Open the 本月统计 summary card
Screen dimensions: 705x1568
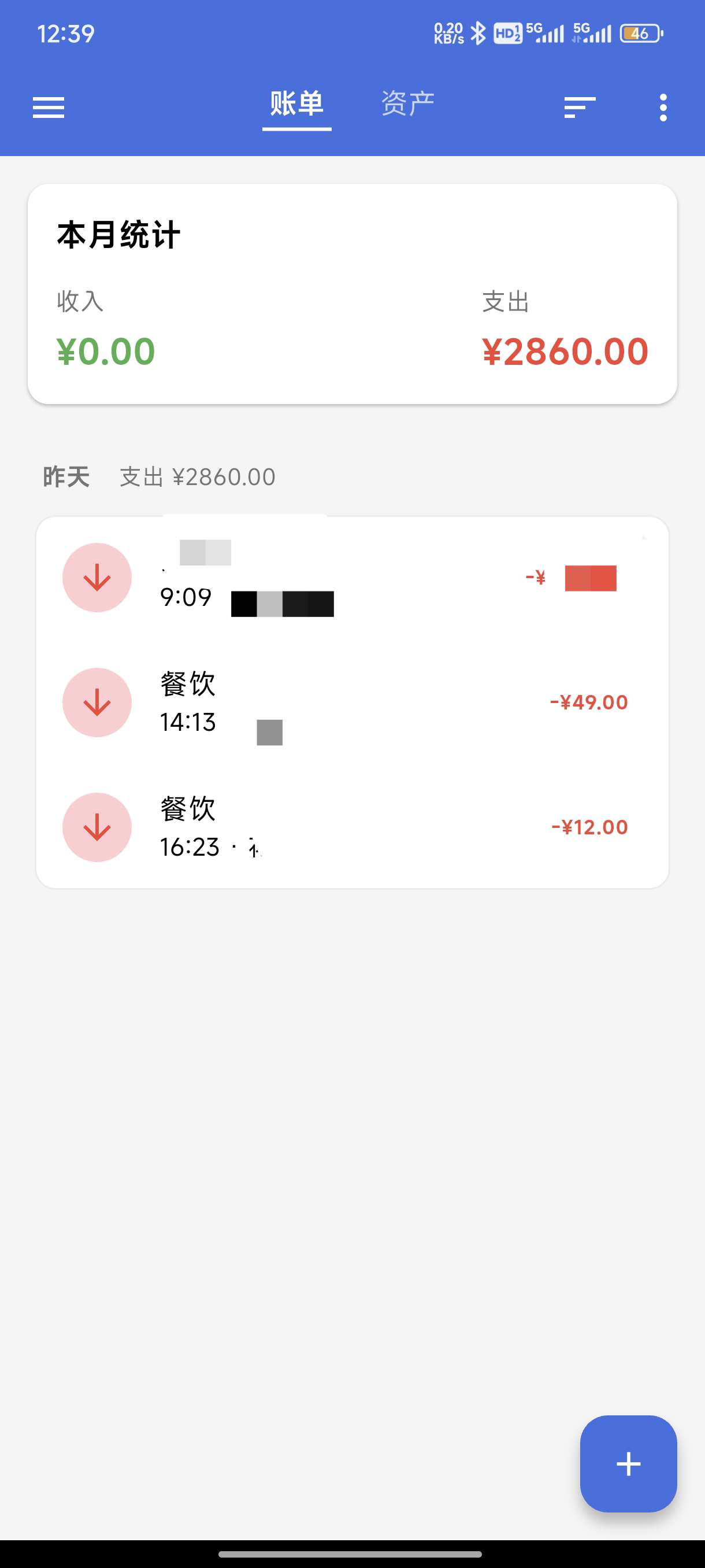(352, 294)
